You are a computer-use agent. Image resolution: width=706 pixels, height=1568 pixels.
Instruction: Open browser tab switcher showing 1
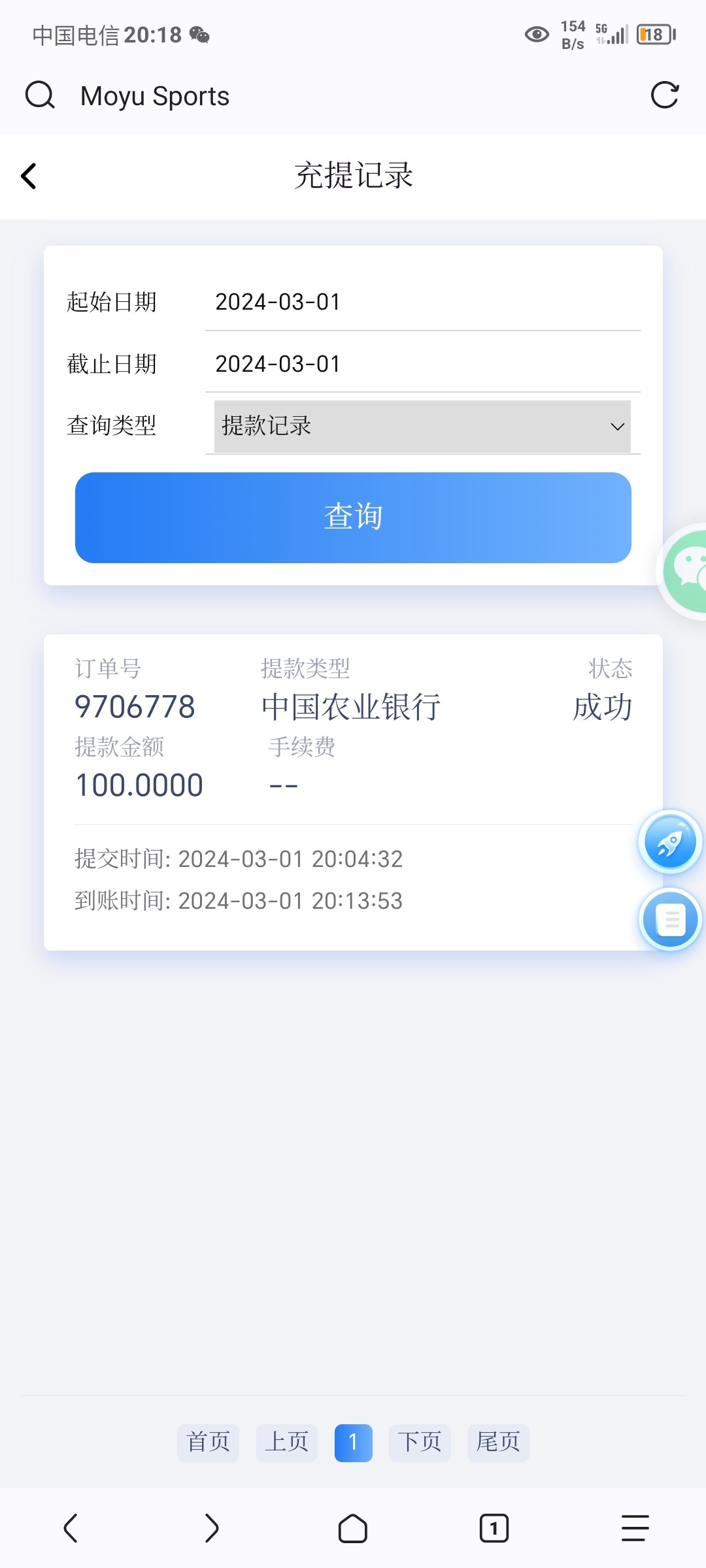pos(494,1528)
